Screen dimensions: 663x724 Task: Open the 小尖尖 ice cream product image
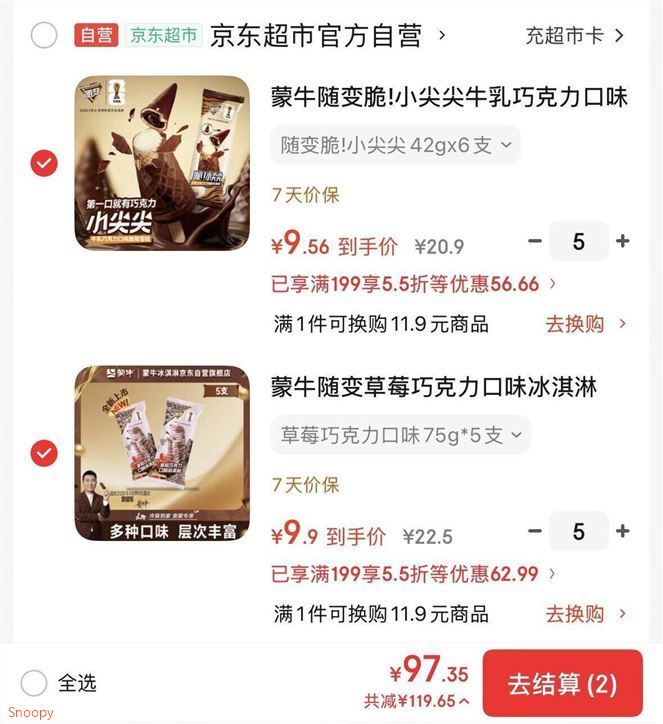tap(162, 162)
